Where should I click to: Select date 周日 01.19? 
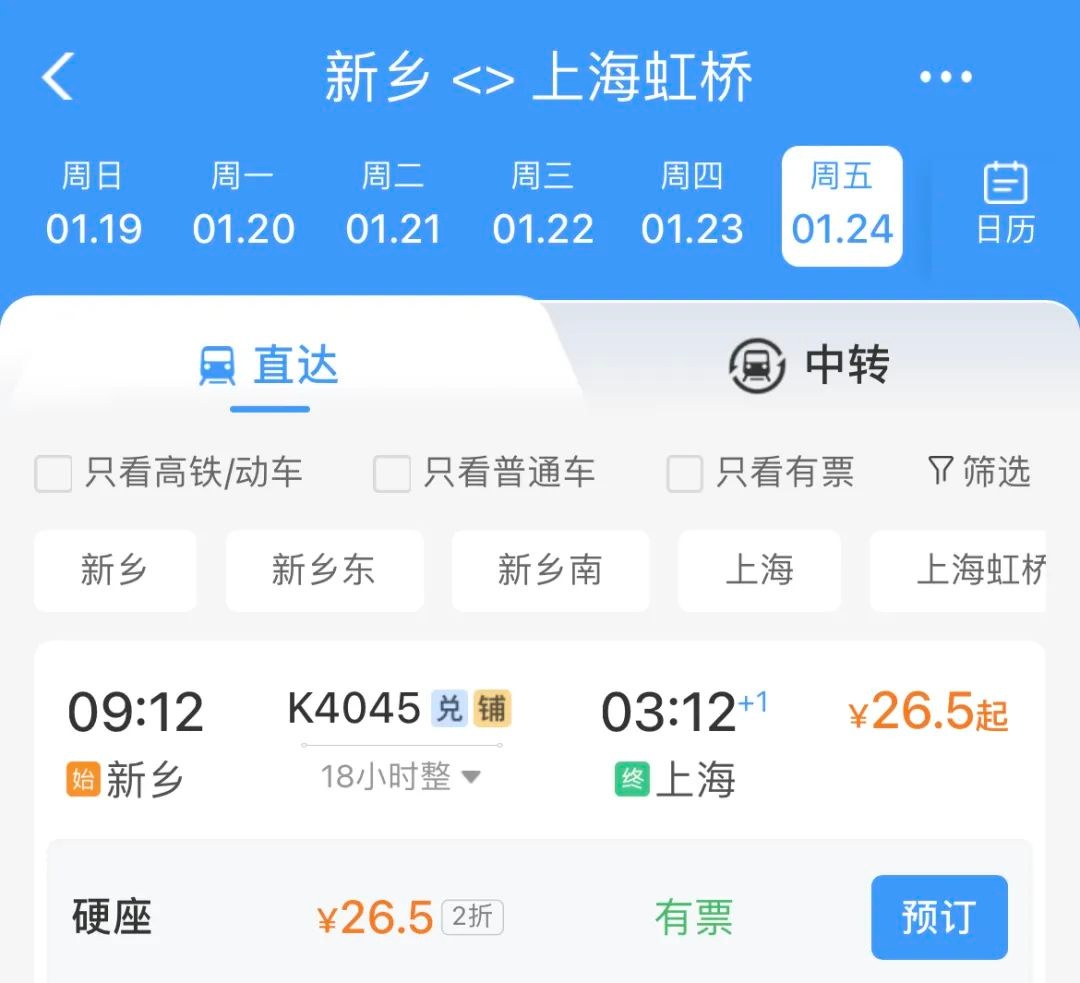coord(93,206)
